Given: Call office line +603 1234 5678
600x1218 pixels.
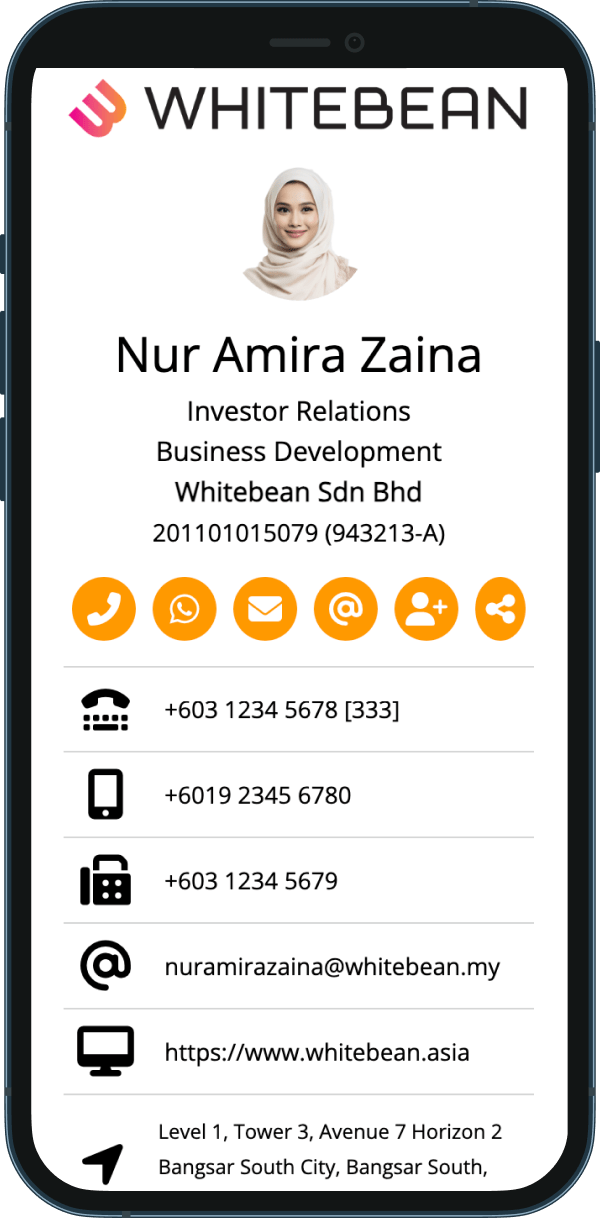Looking at the screenshot, I should tap(299, 710).
